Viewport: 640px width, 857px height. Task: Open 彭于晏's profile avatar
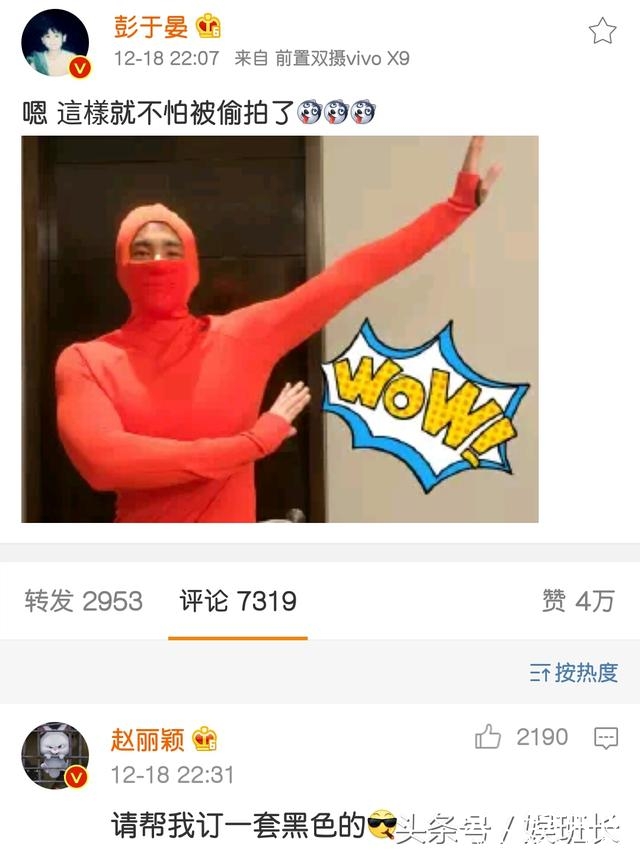(56, 41)
